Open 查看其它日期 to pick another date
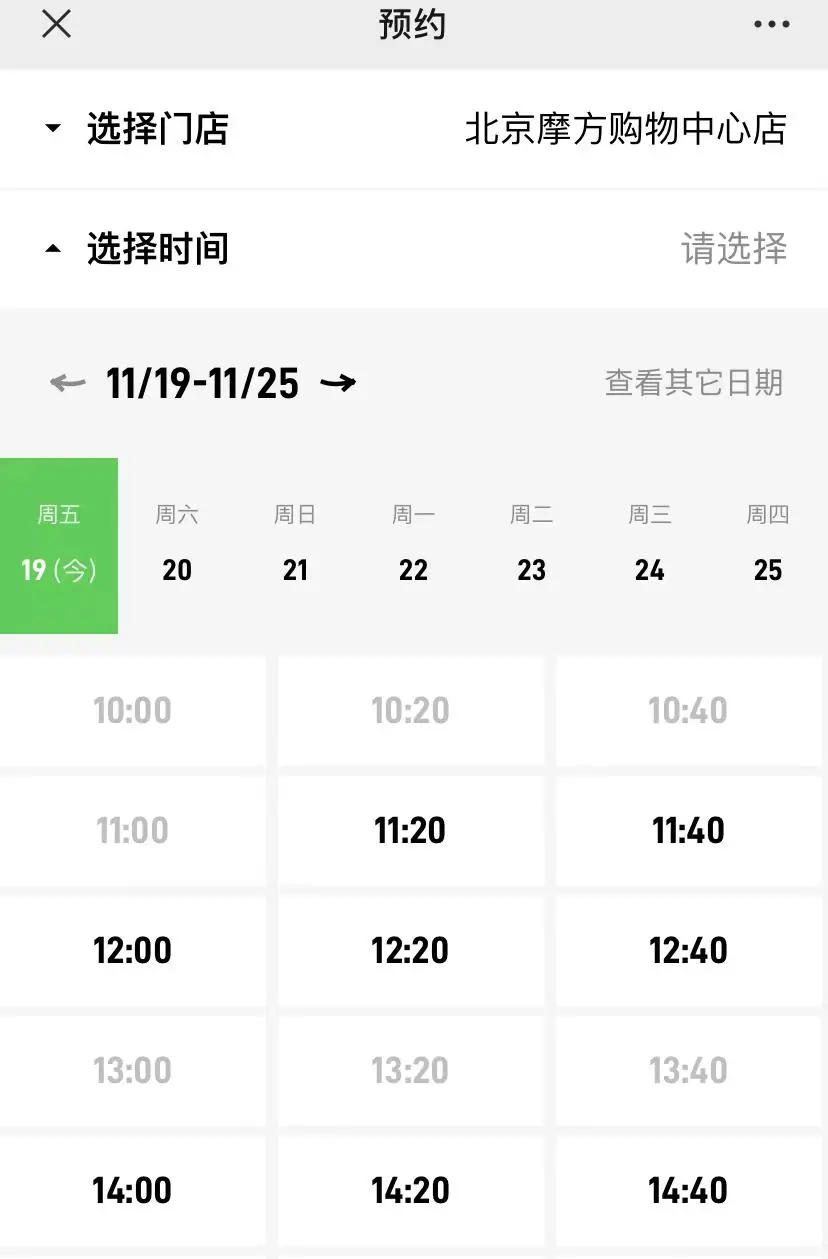 coord(693,383)
